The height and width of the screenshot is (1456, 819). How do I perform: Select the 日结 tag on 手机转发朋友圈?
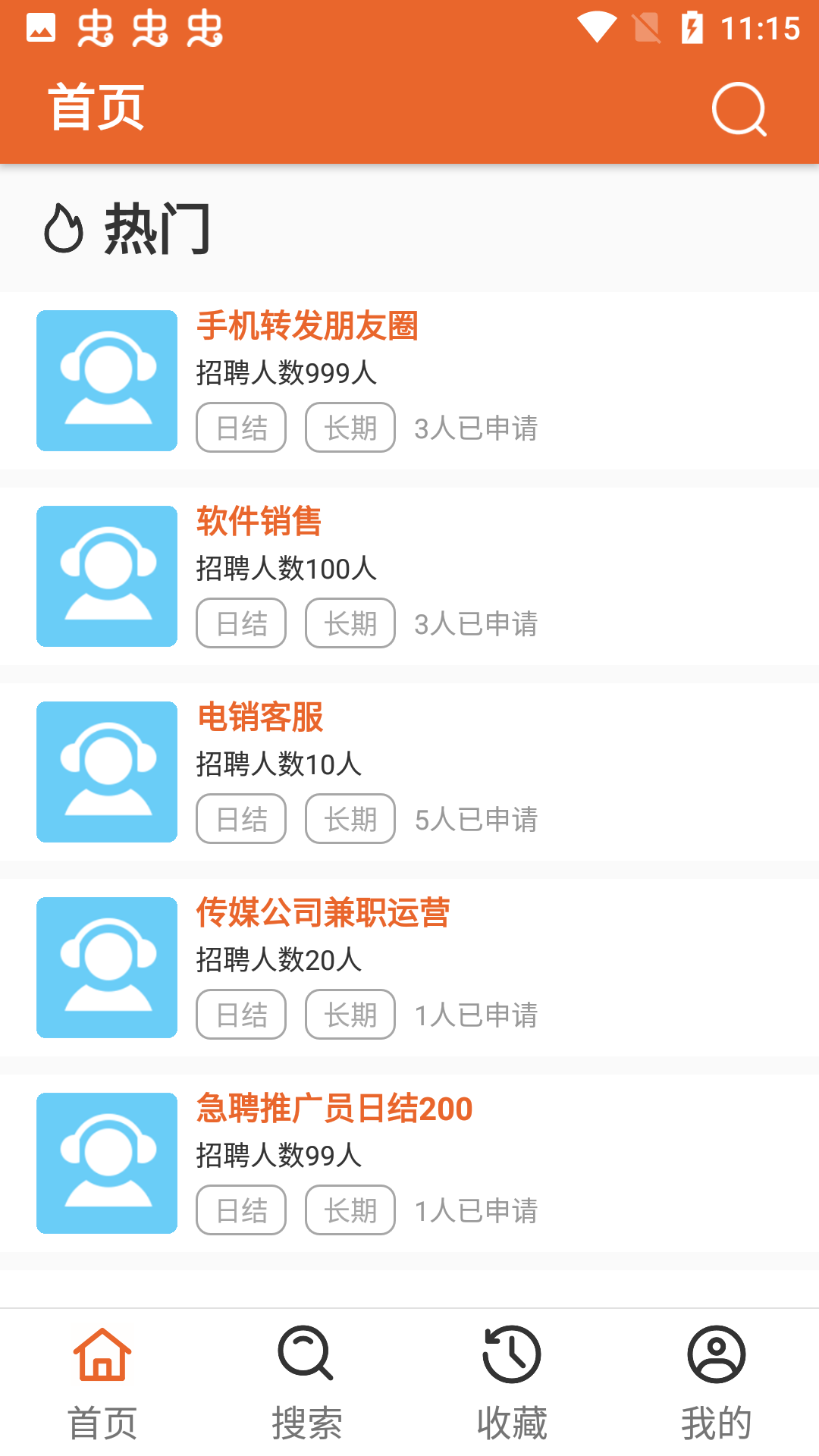coord(240,427)
